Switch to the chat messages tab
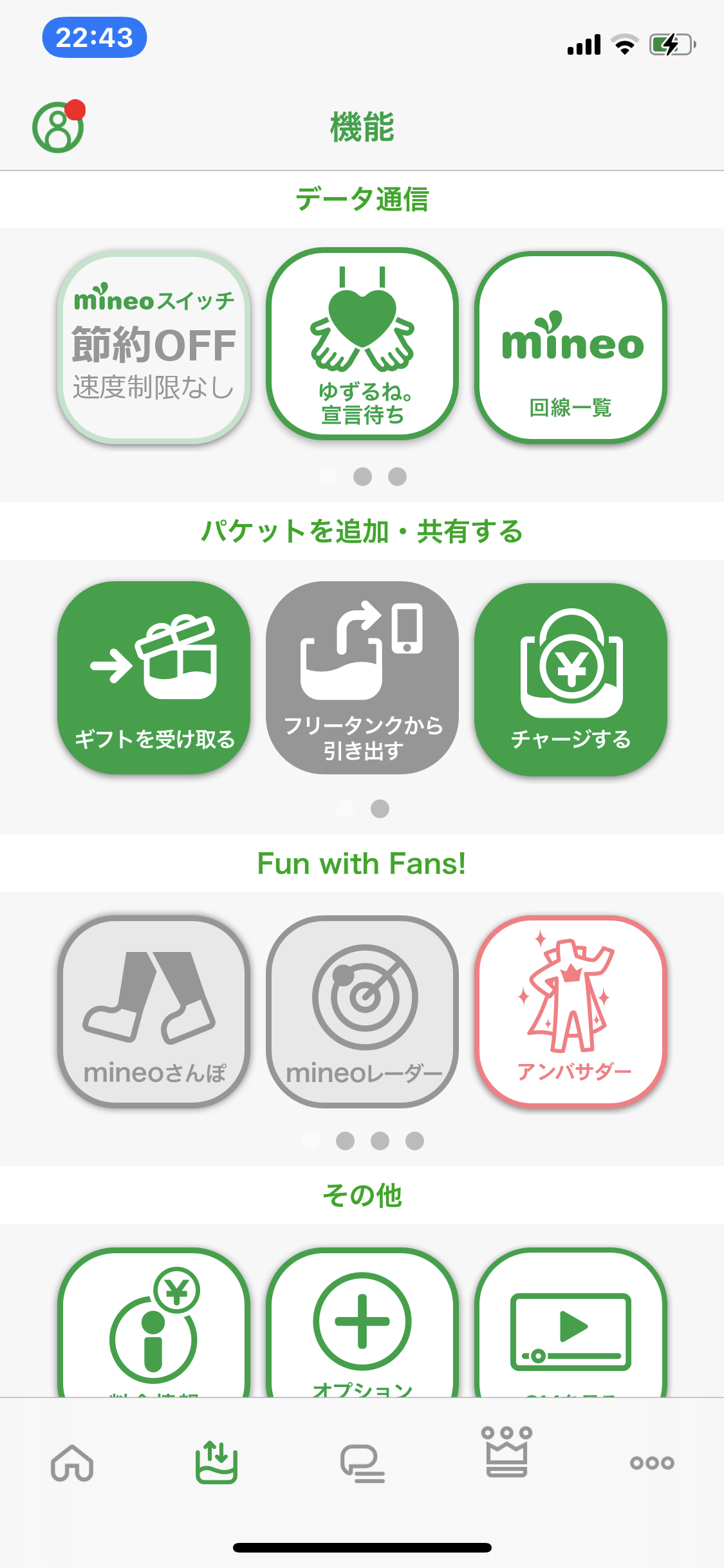 tap(362, 1462)
